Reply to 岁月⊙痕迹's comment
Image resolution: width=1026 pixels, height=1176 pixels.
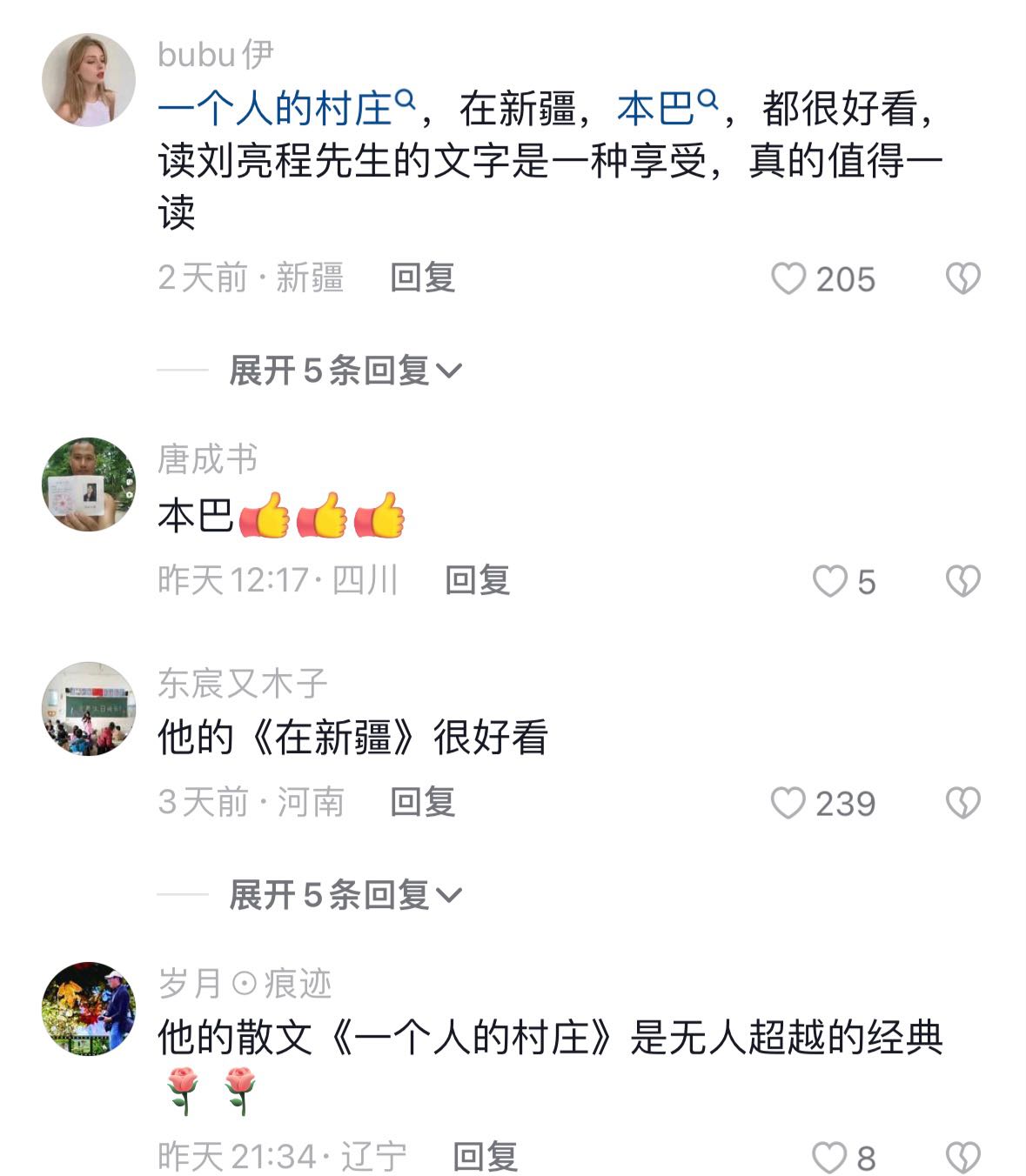485,1157
